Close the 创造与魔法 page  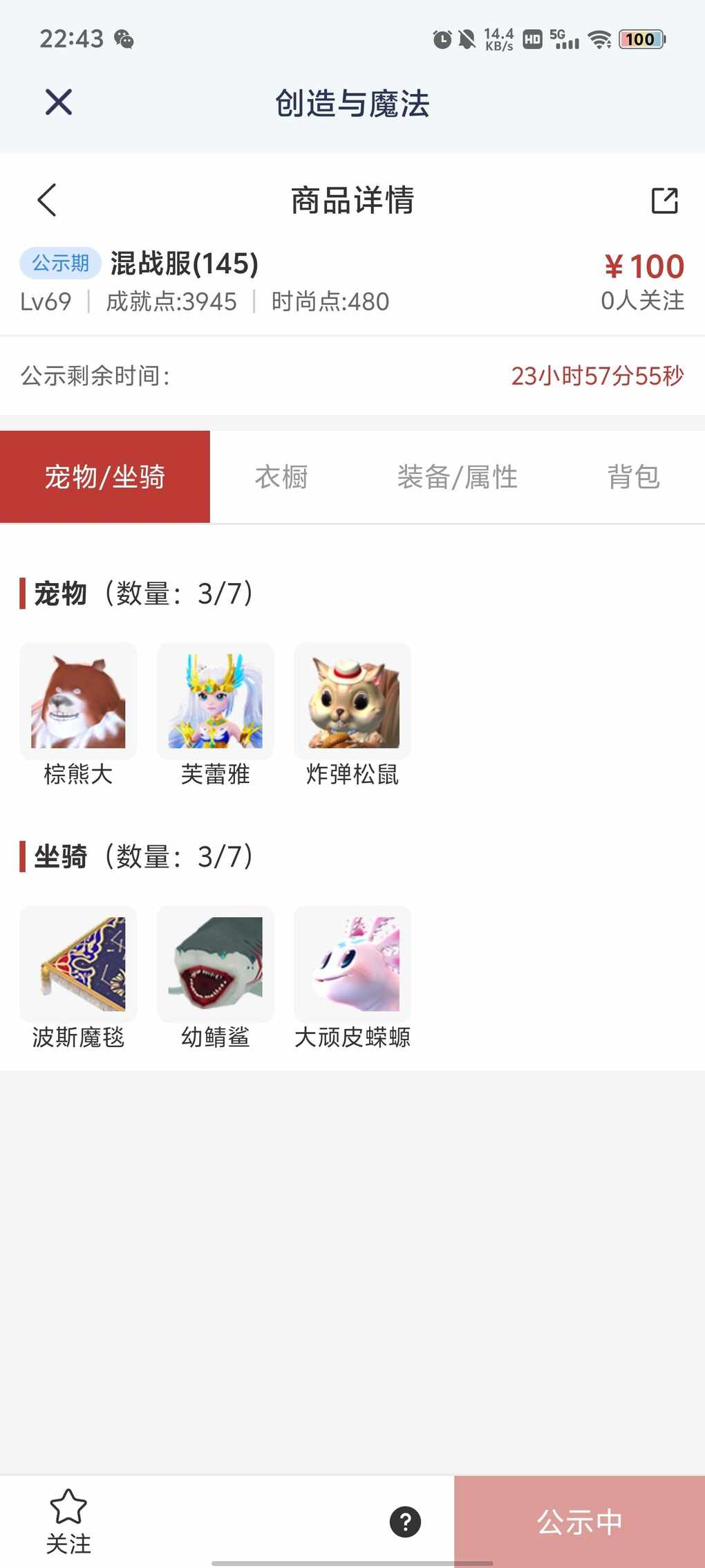(x=59, y=102)
